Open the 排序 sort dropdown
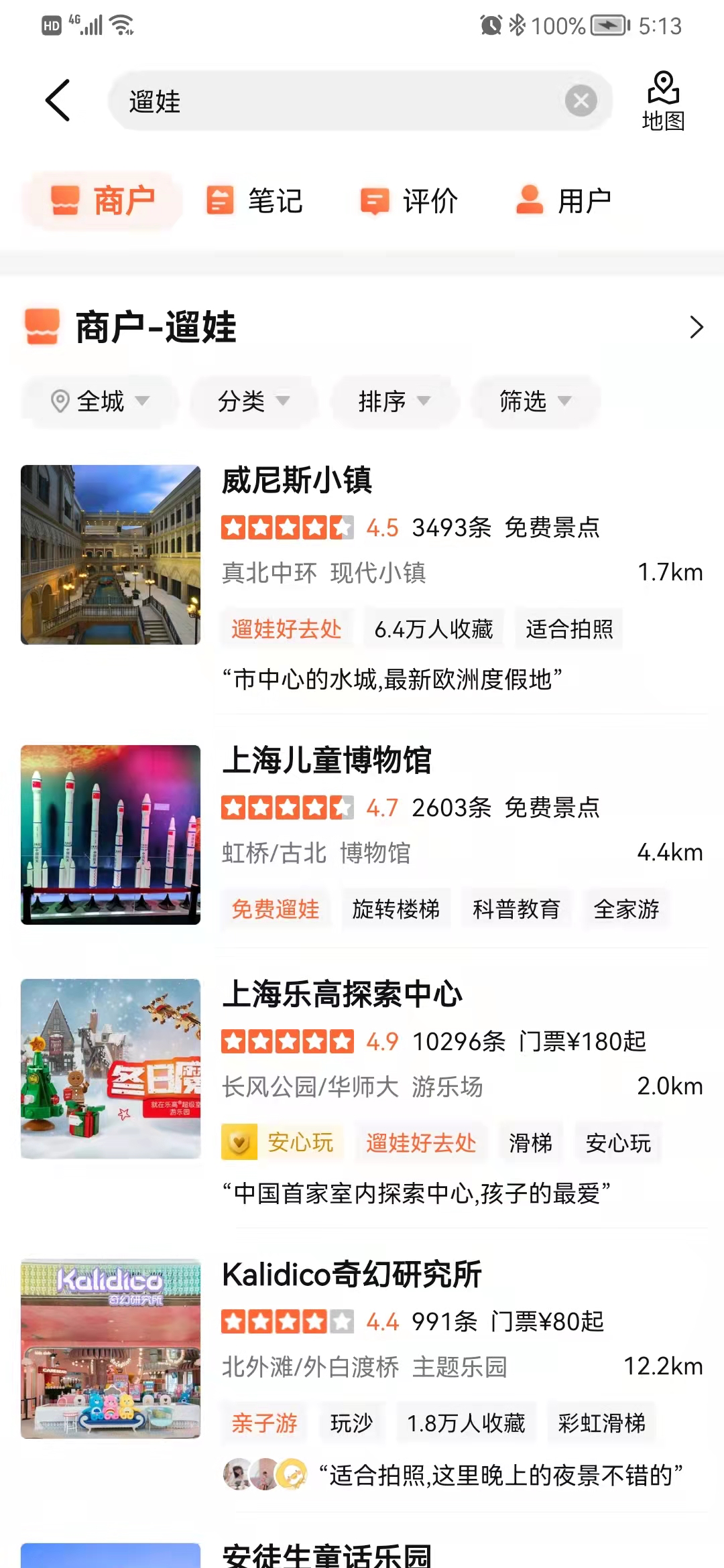724x1568 pixels. pos(394,401)
